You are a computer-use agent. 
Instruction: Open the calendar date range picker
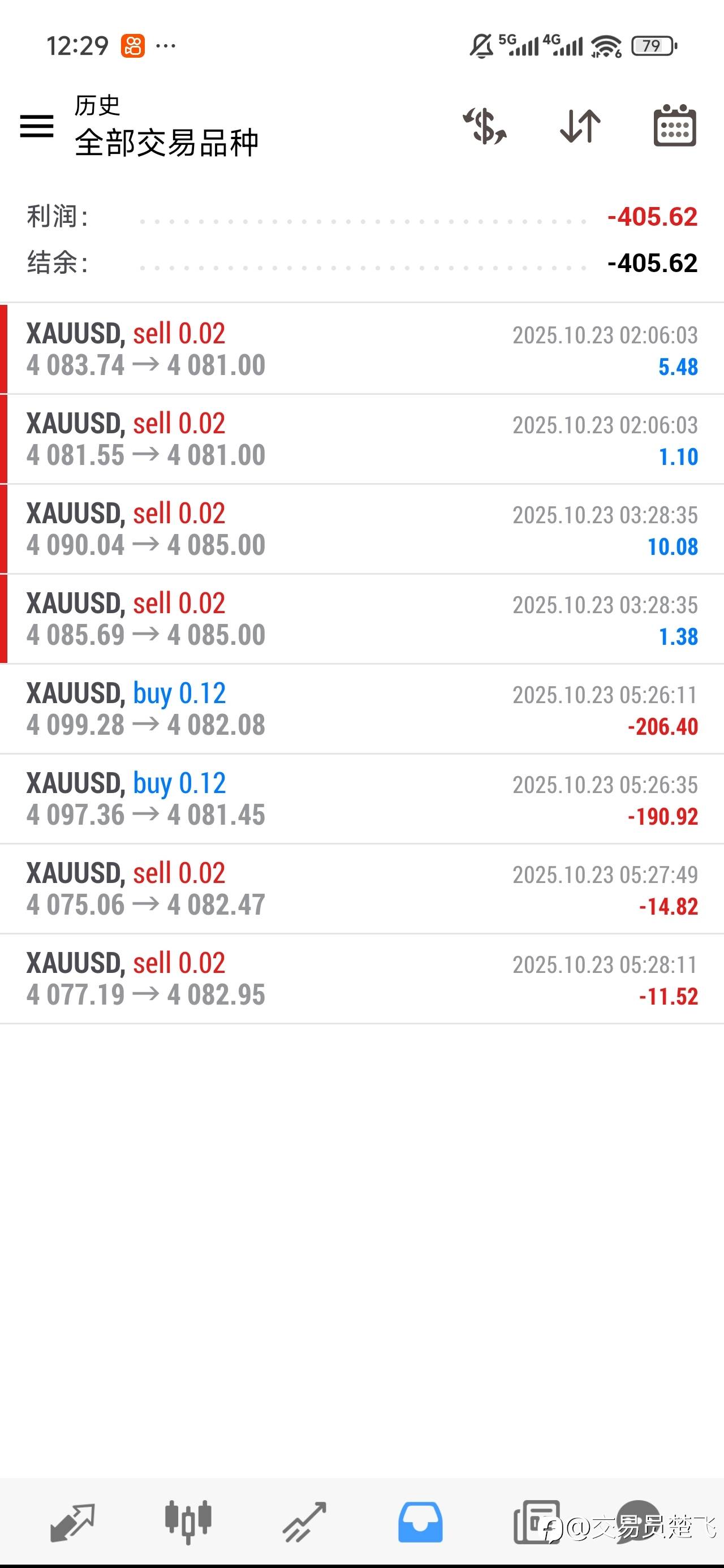[675, 127]
